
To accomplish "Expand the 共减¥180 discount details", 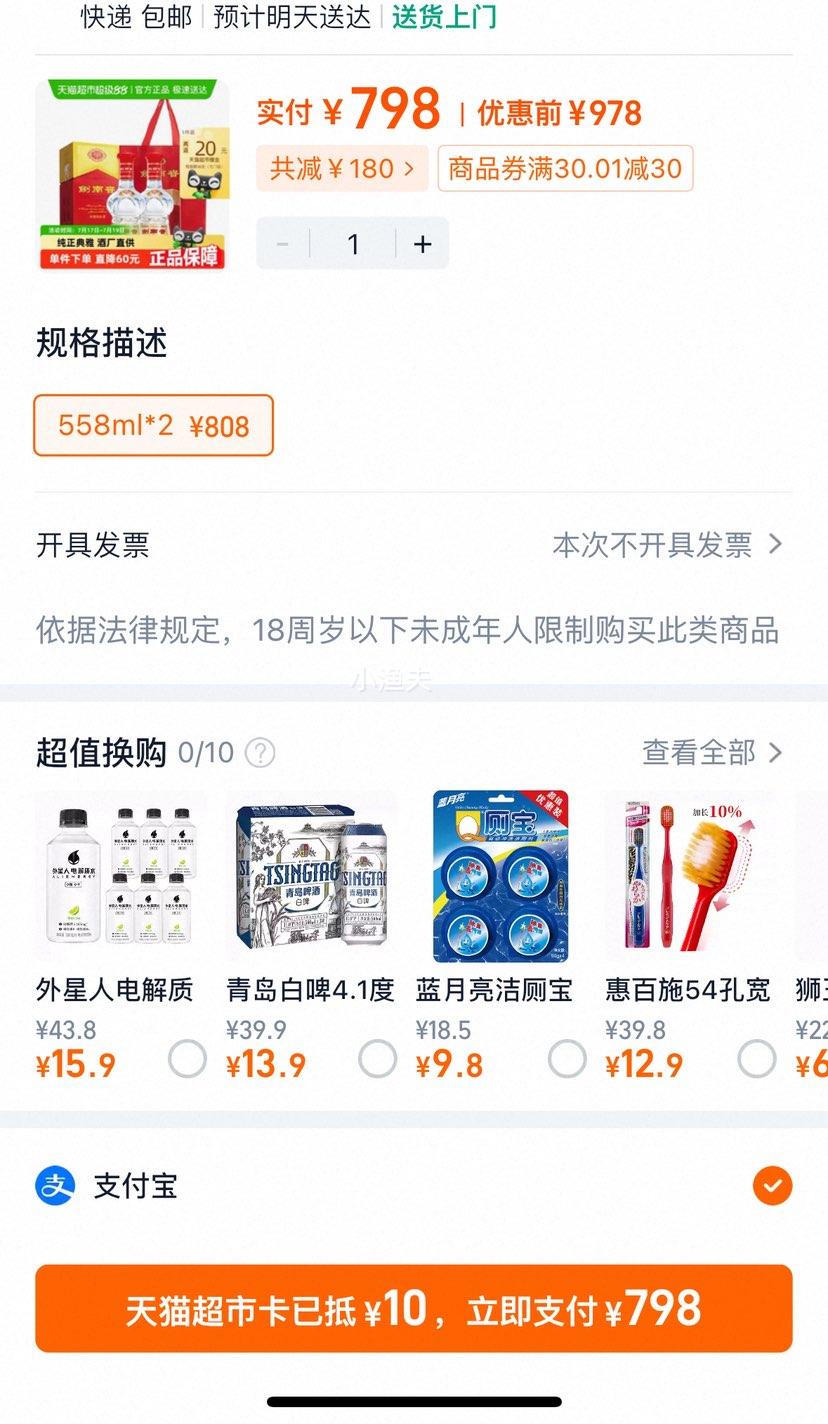I will click(x=342, y=168).
